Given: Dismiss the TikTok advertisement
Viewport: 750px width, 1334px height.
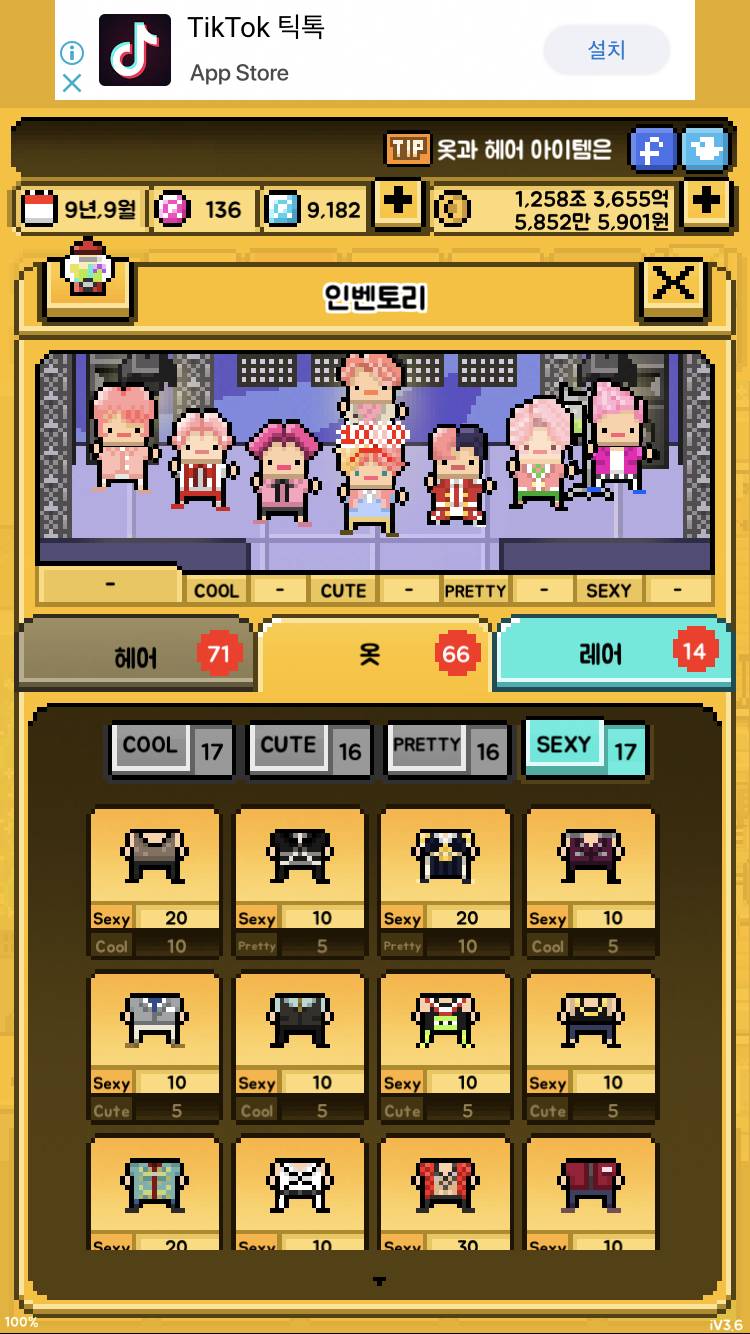Looking at the screenshot, I should [x=71, y=84].
